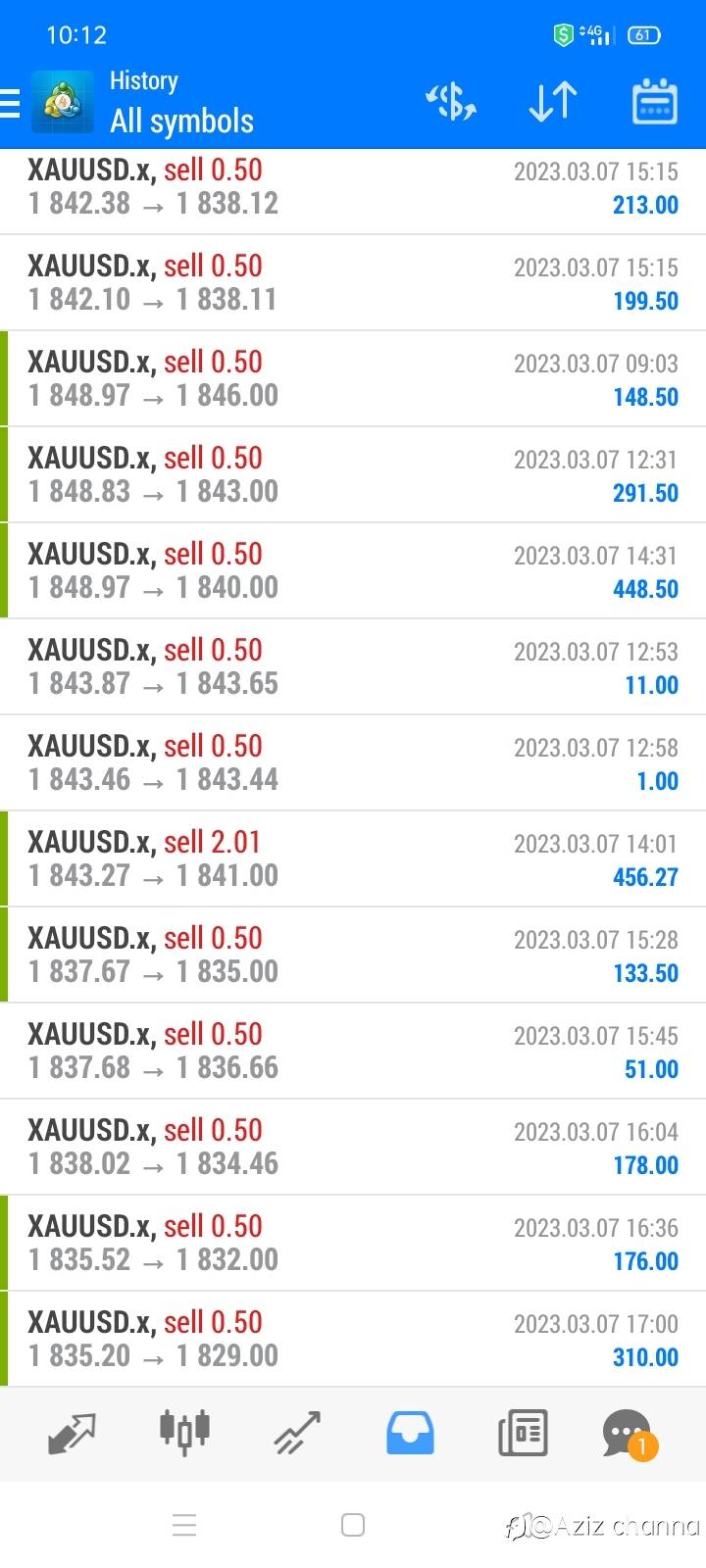Viewport: 706px width, 1568px height.
Task: View details of the 1.00 profit trade
Action: point(353,762)
